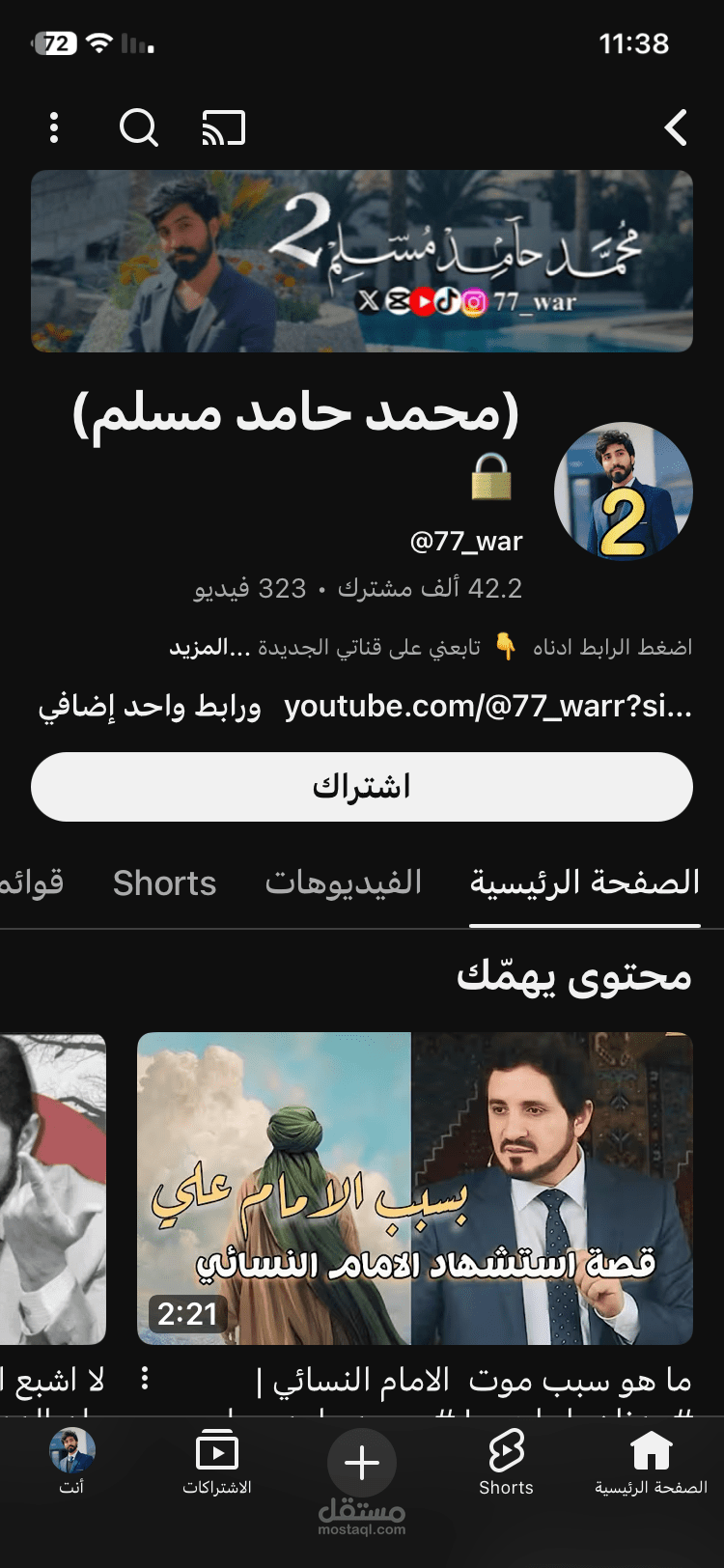Go back using the chevron arrow
This screenshot has height=1568, width=724.
(675, 128)
